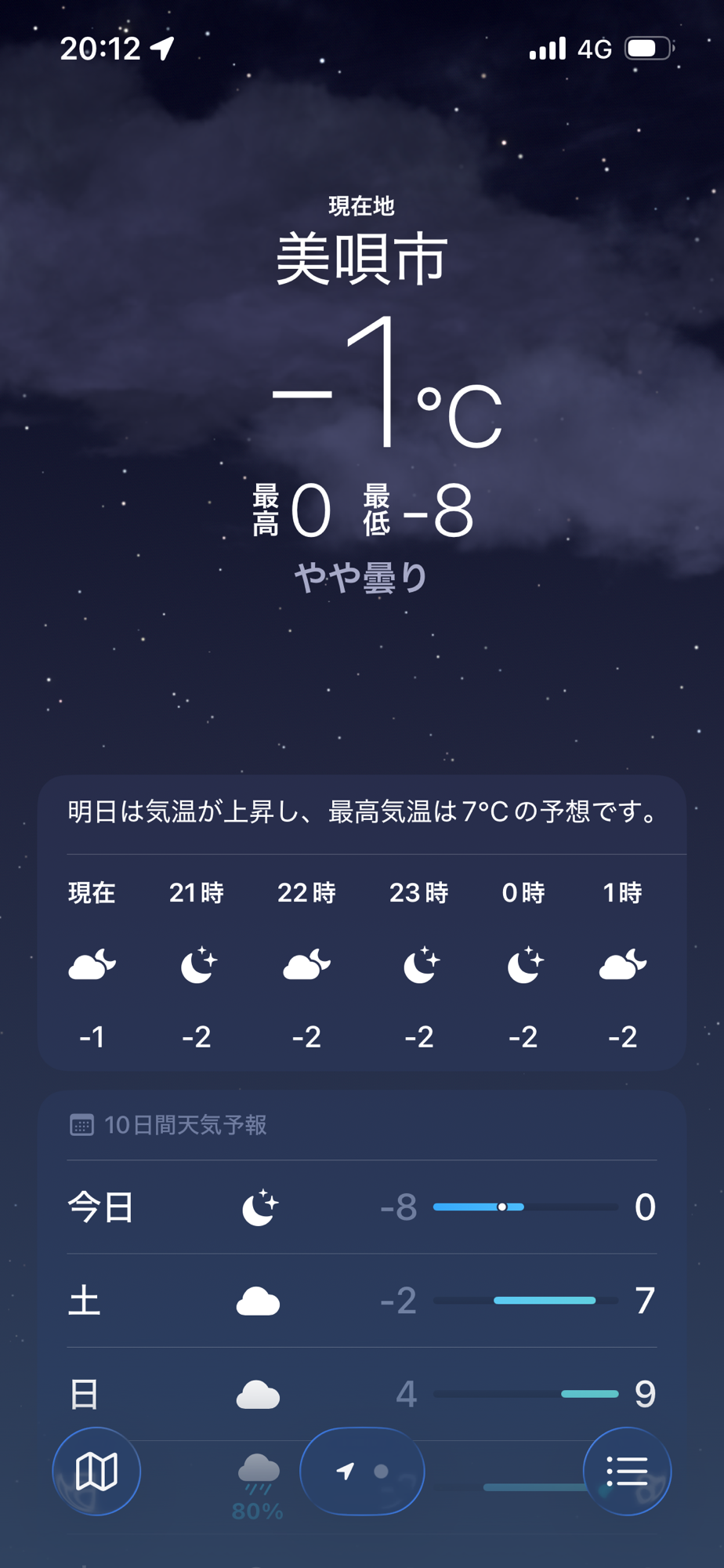This screenshot has width=724, height=1568.
Task: Tap the location page indicator
Action: (x=362, y=1471)
